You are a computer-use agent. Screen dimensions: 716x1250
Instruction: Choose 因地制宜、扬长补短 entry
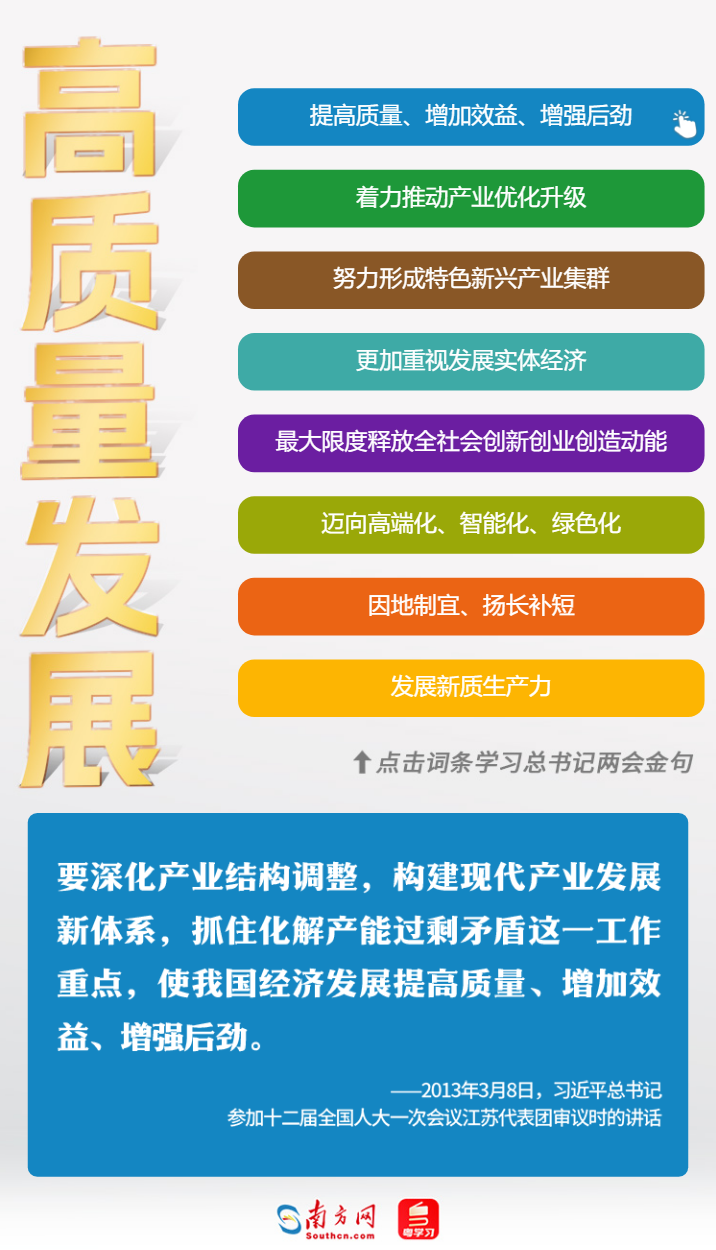point(470,606)
